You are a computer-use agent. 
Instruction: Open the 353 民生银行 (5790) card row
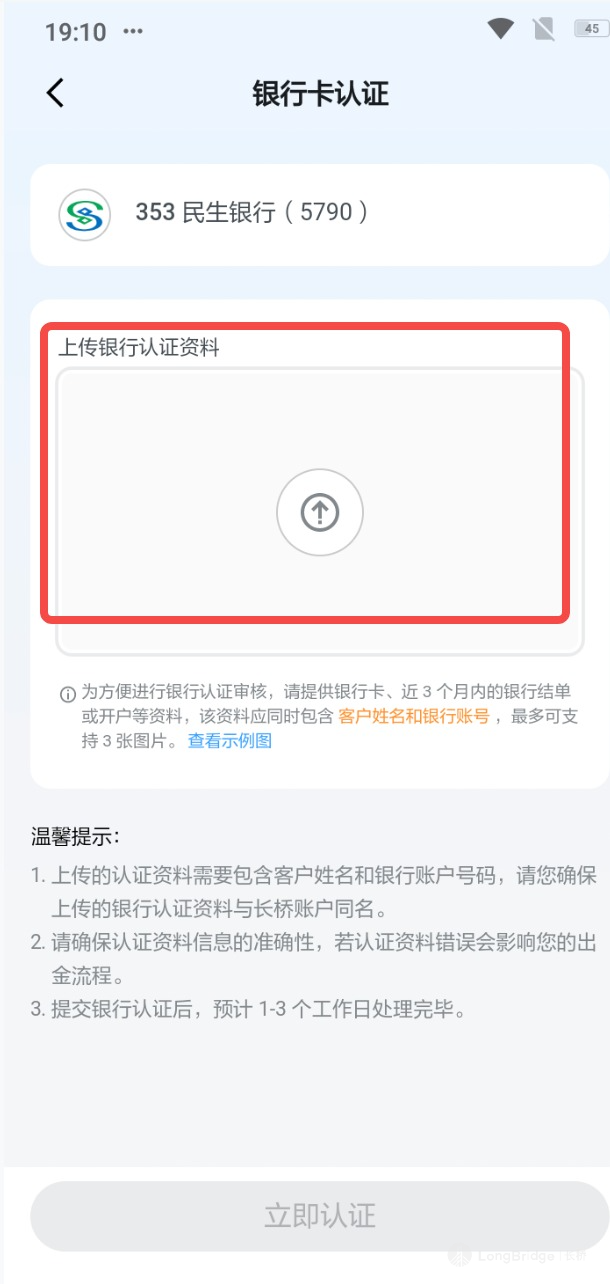click(x=319, y=213)
